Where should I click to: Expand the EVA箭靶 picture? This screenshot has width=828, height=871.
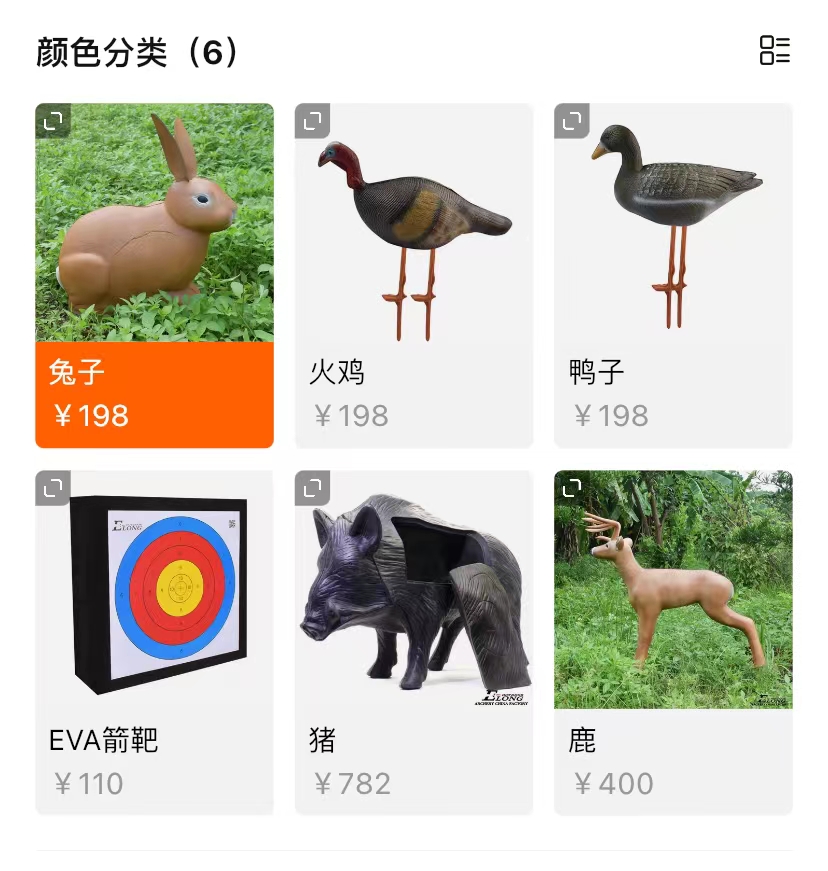53,488
